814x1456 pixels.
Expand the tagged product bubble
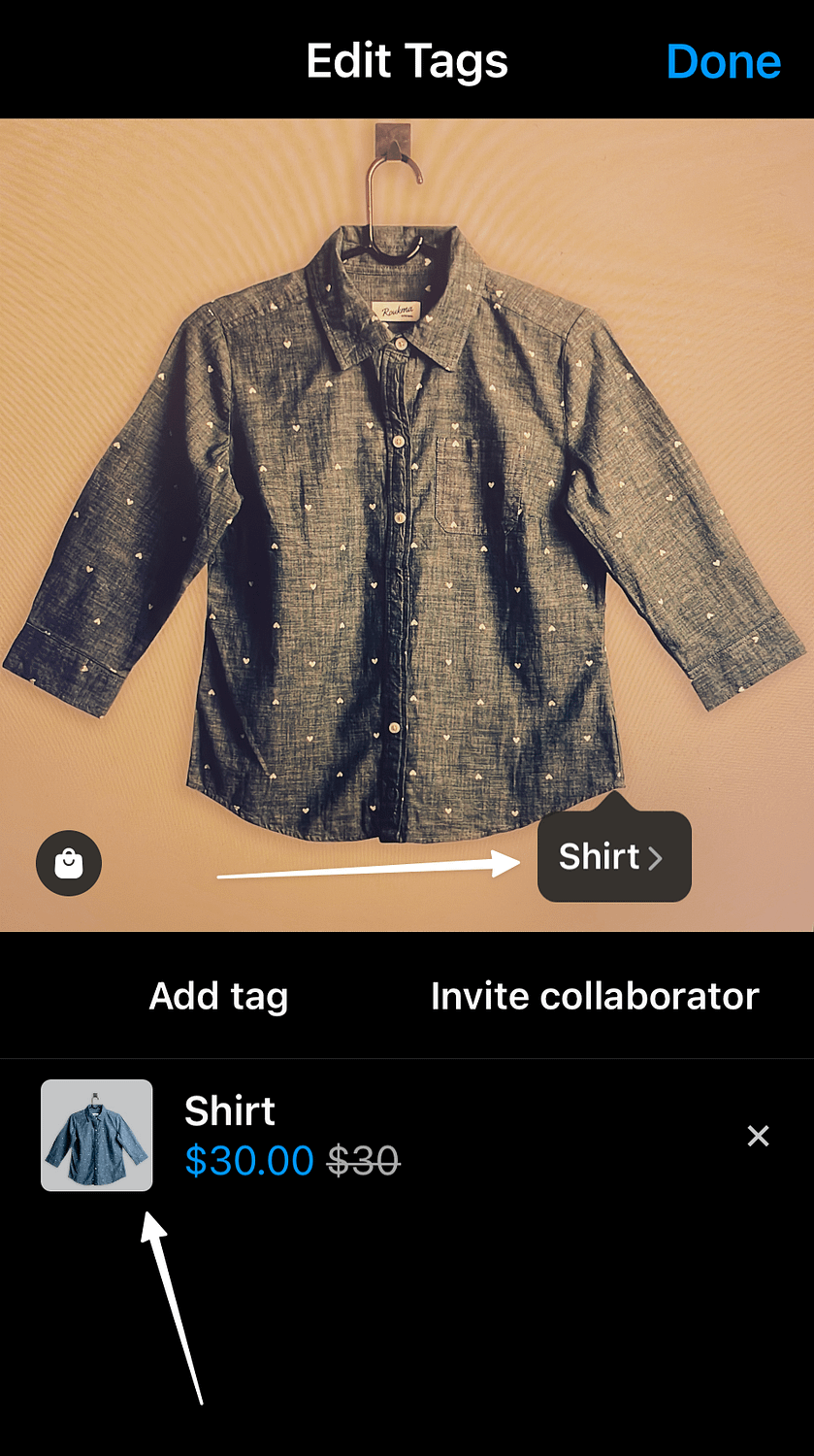[x=613, y=855]
